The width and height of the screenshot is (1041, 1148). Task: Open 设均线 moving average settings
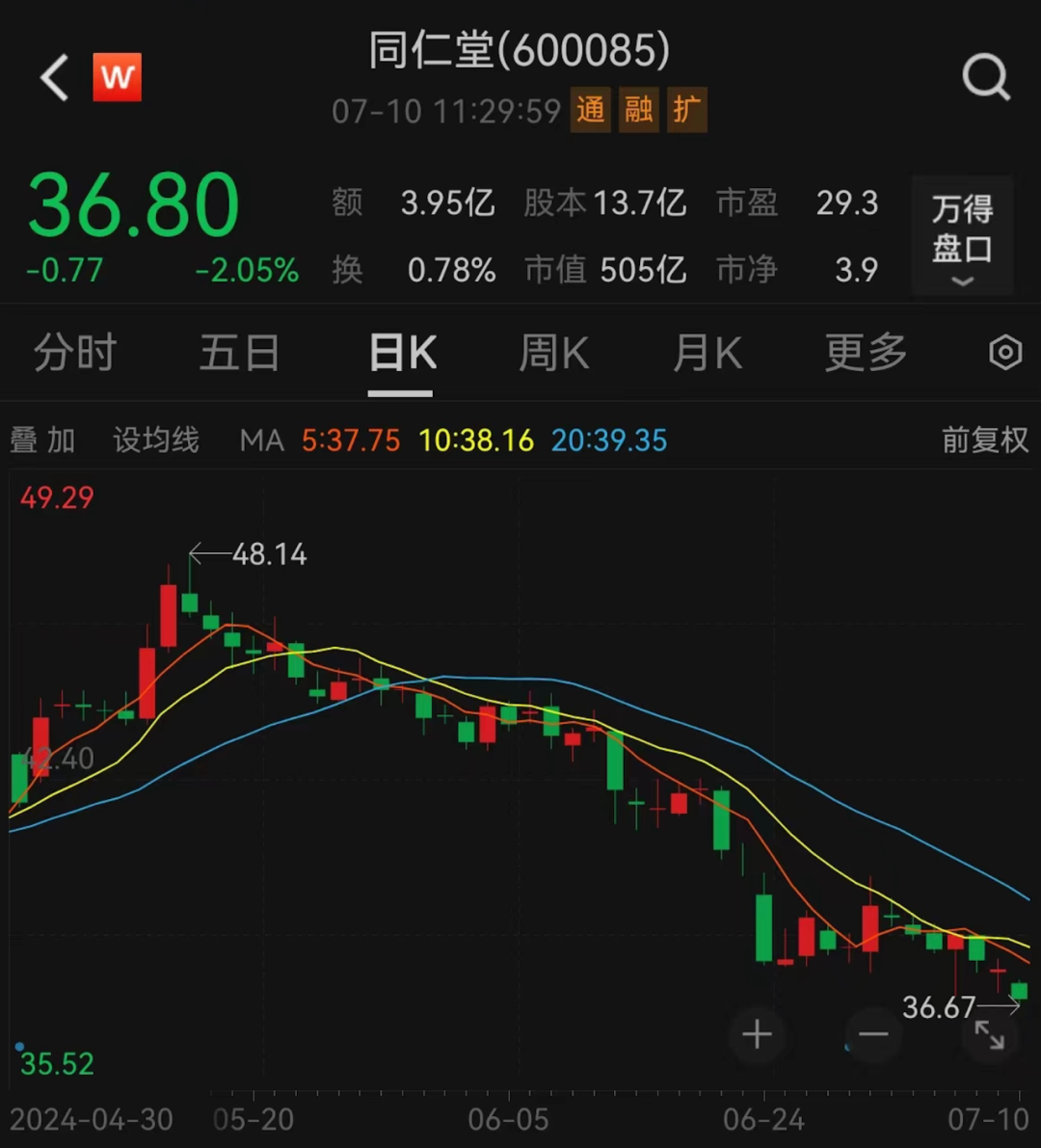pos(156,441)
